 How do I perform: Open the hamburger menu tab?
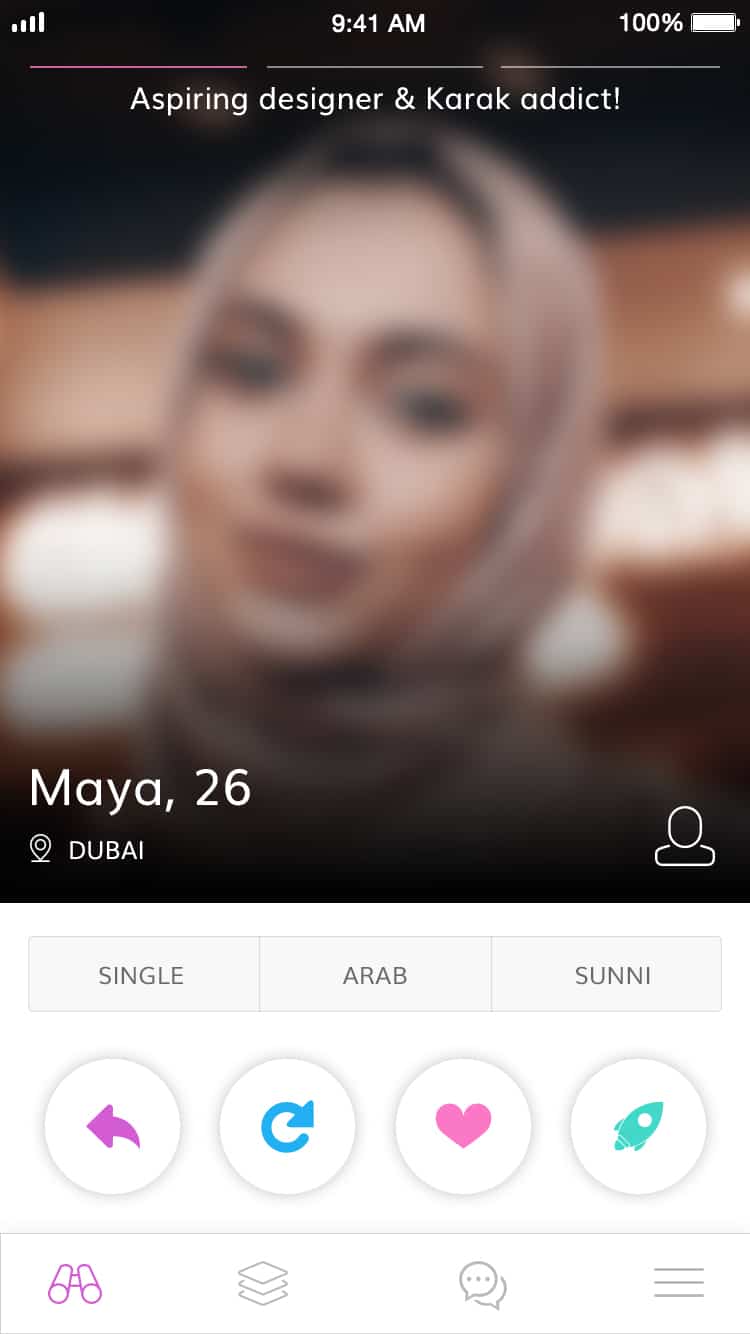(x=679, y=1283)
